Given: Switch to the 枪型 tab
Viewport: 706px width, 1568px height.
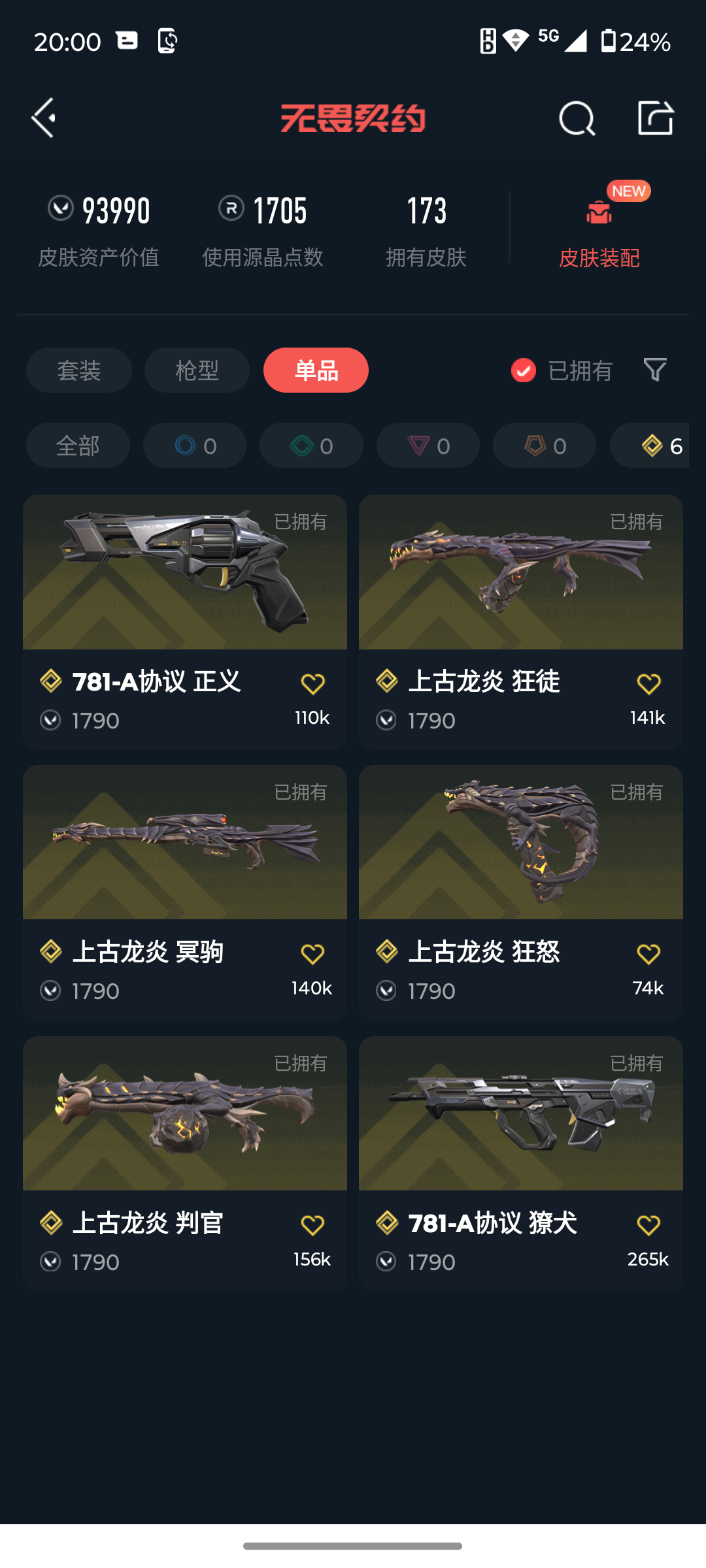Looking at the screenshot, I should coord(197,370).
